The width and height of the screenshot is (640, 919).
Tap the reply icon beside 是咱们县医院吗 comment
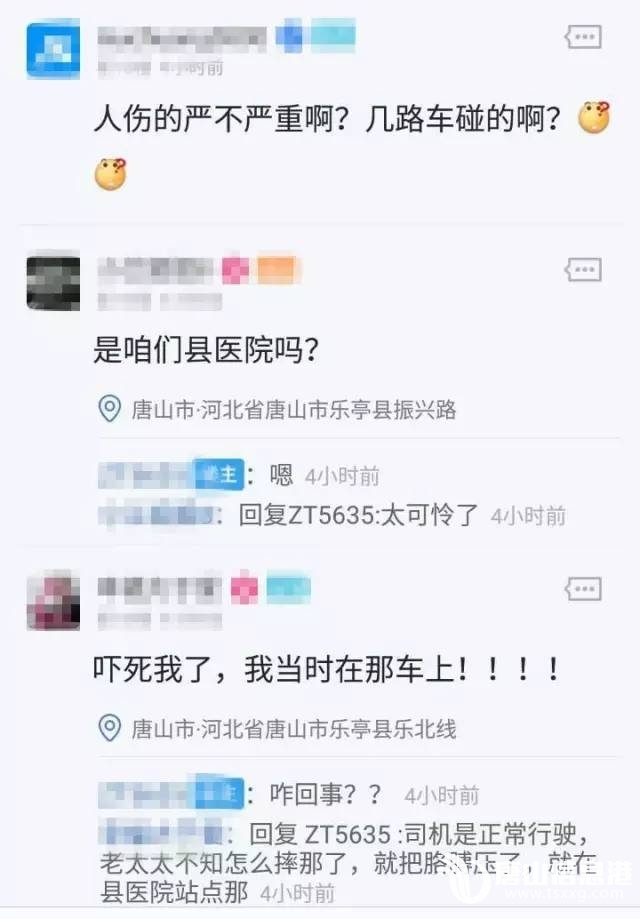tap(583, 269)
